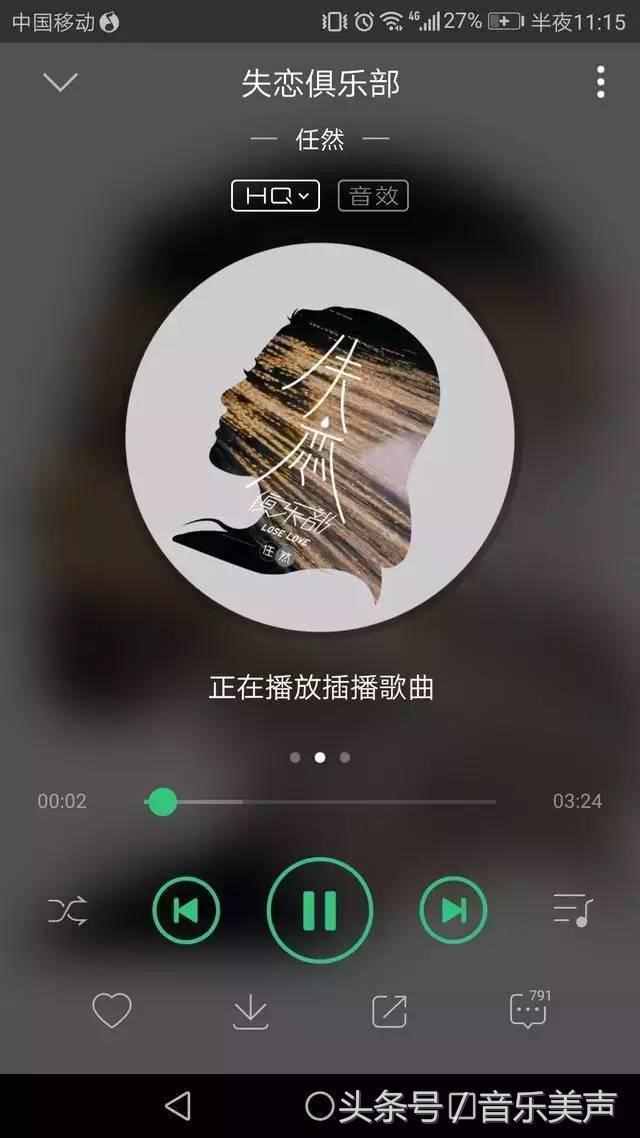Open the 791 comments
Screen dimensions: 640x1138
pyautogui.click(x=528, y=1010)
